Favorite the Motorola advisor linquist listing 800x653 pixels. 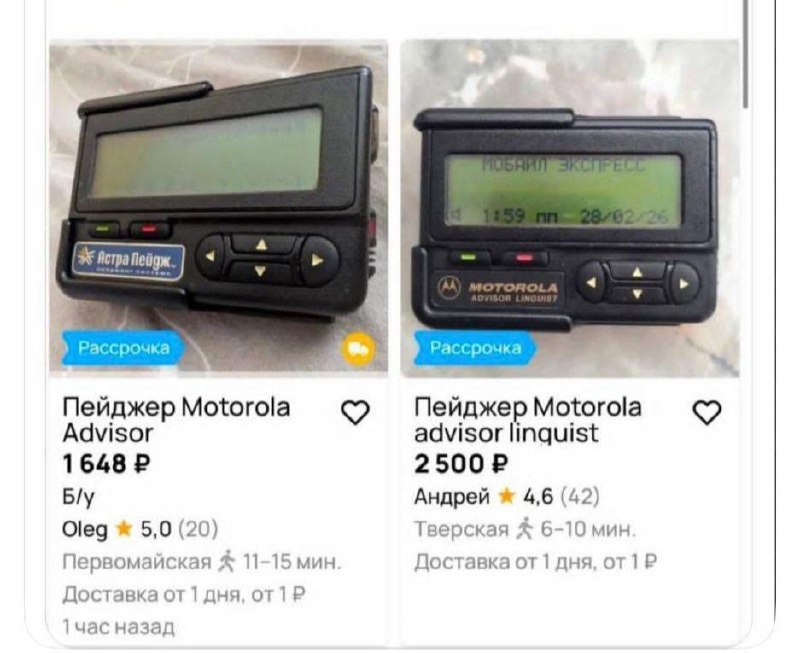tap(707, 412)
